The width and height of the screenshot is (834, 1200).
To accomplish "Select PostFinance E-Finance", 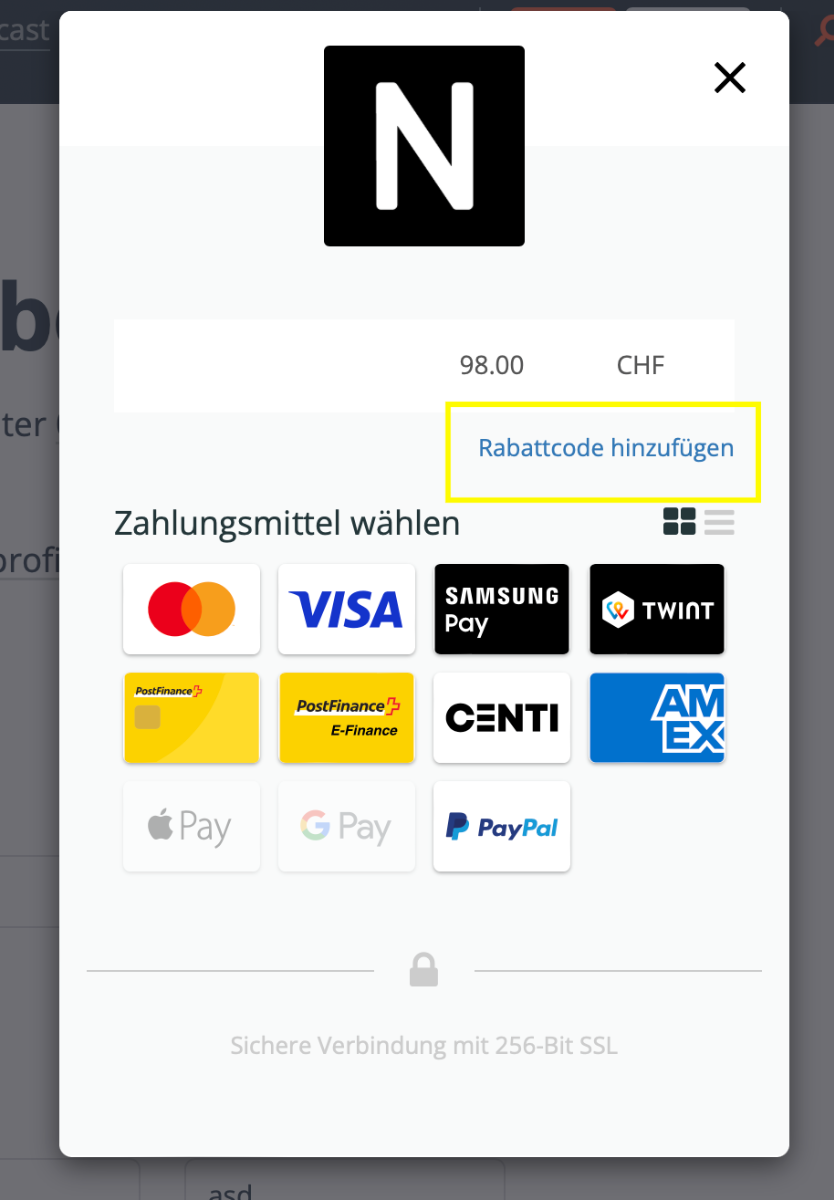I will pos(346,718).
